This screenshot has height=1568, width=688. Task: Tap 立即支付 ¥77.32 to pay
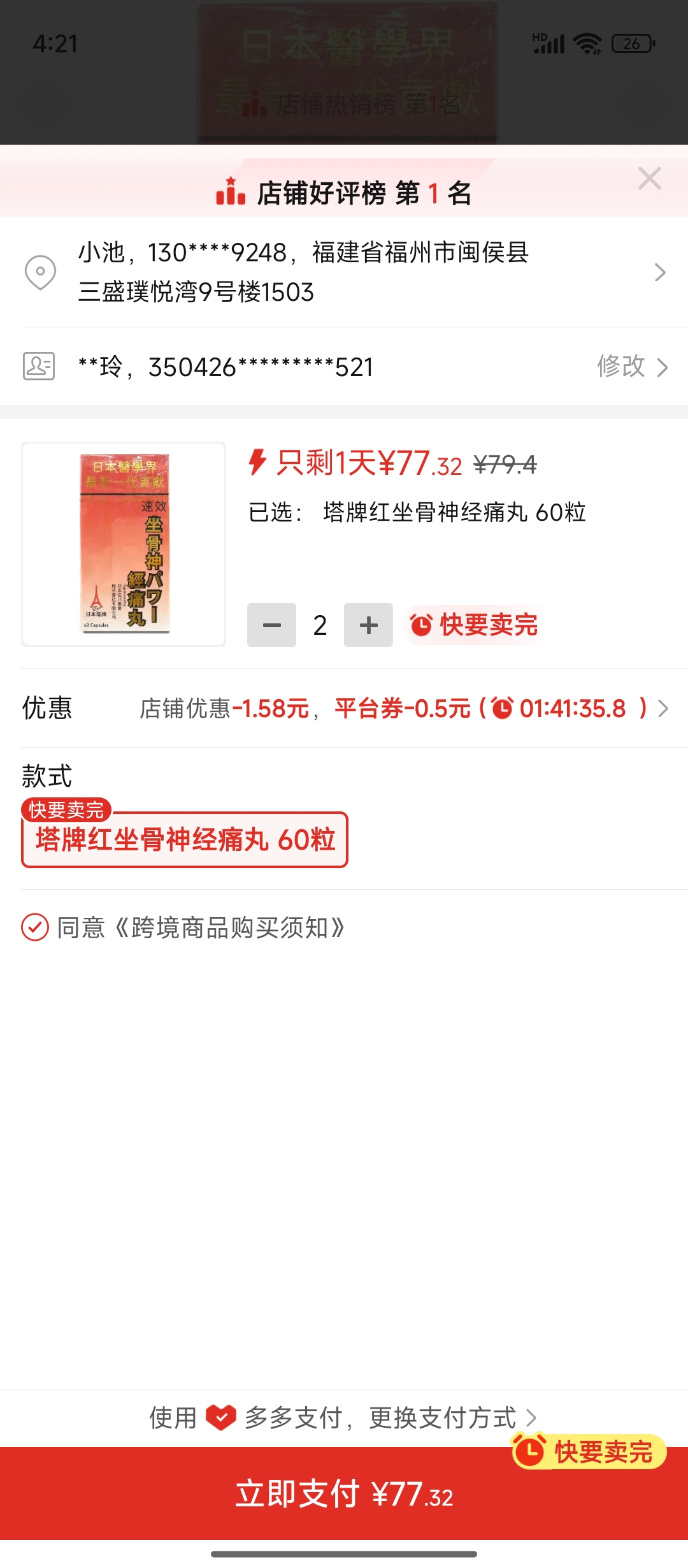(344, 1493)
